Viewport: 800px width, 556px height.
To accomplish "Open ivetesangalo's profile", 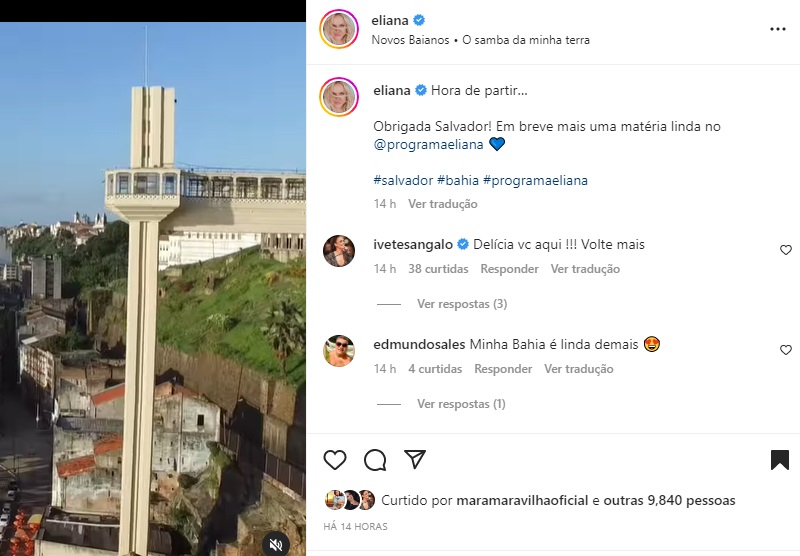I will (413, 245).
